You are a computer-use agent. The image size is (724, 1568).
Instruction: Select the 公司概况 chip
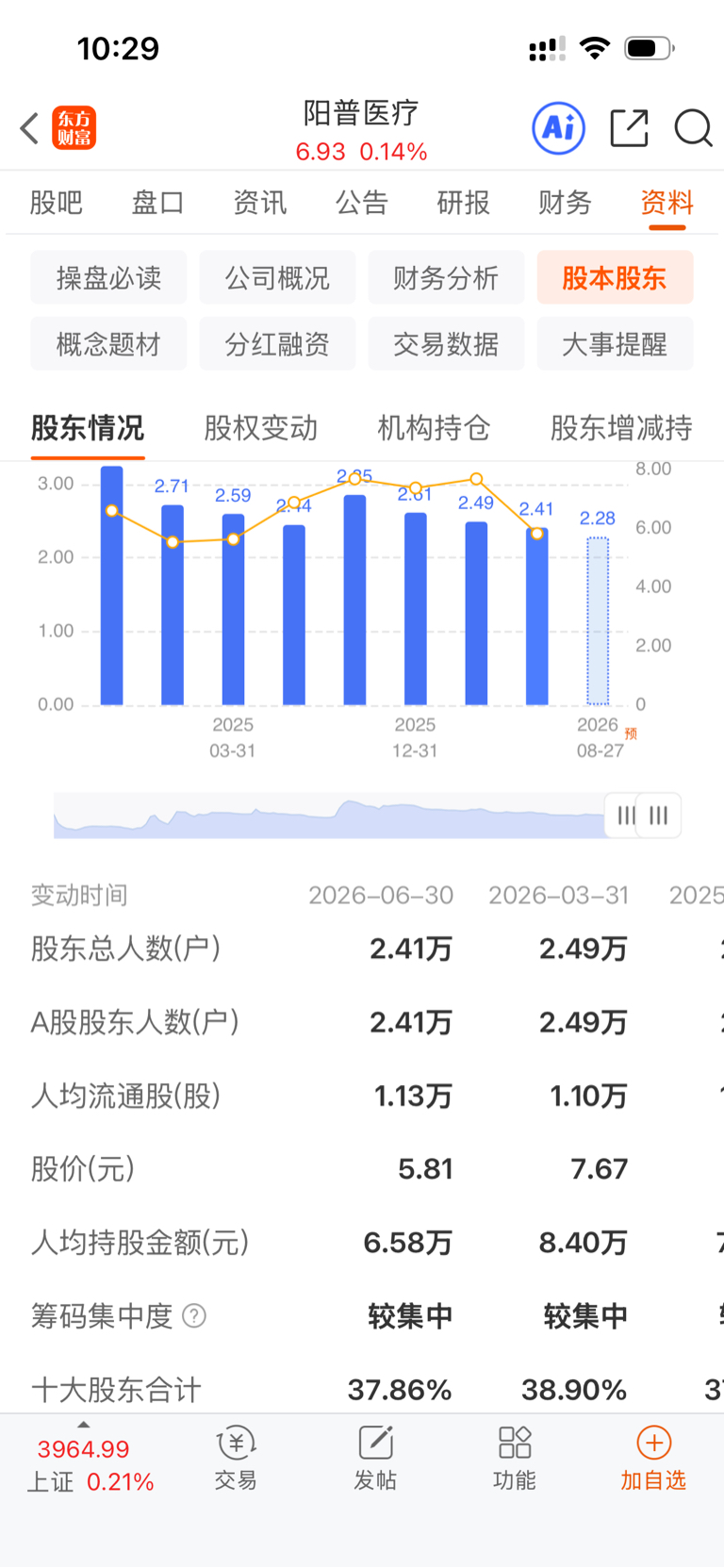277,277
